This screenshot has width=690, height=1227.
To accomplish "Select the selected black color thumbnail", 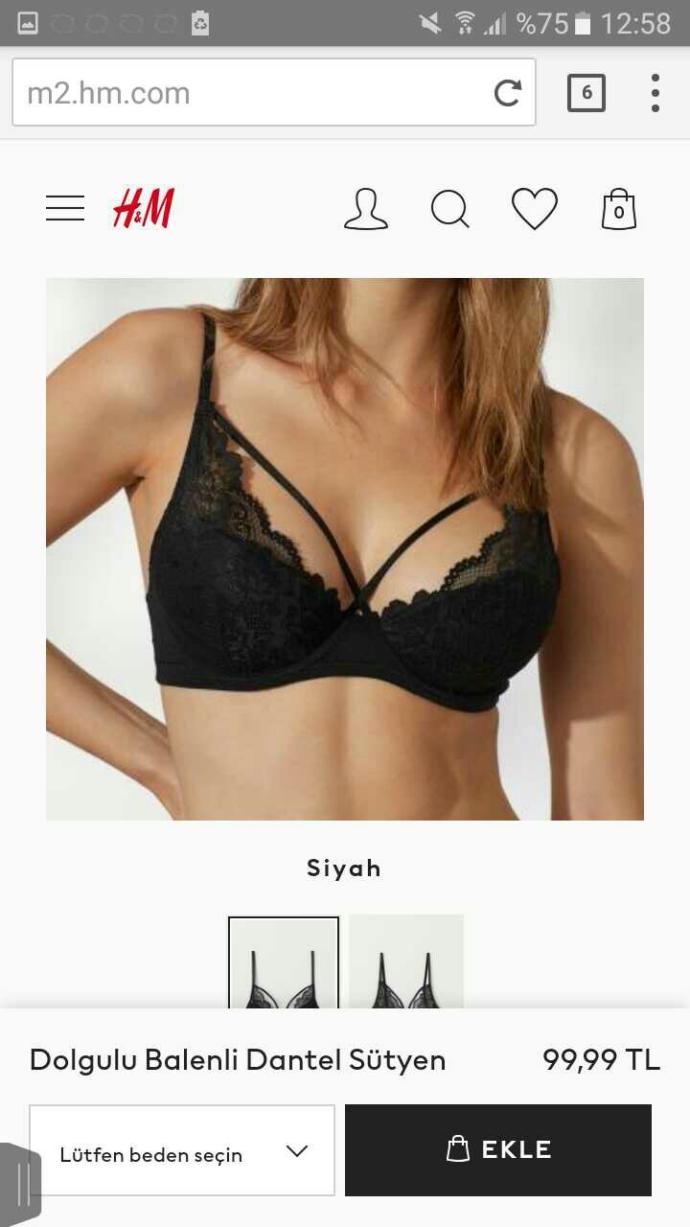I will coord(284,962).
